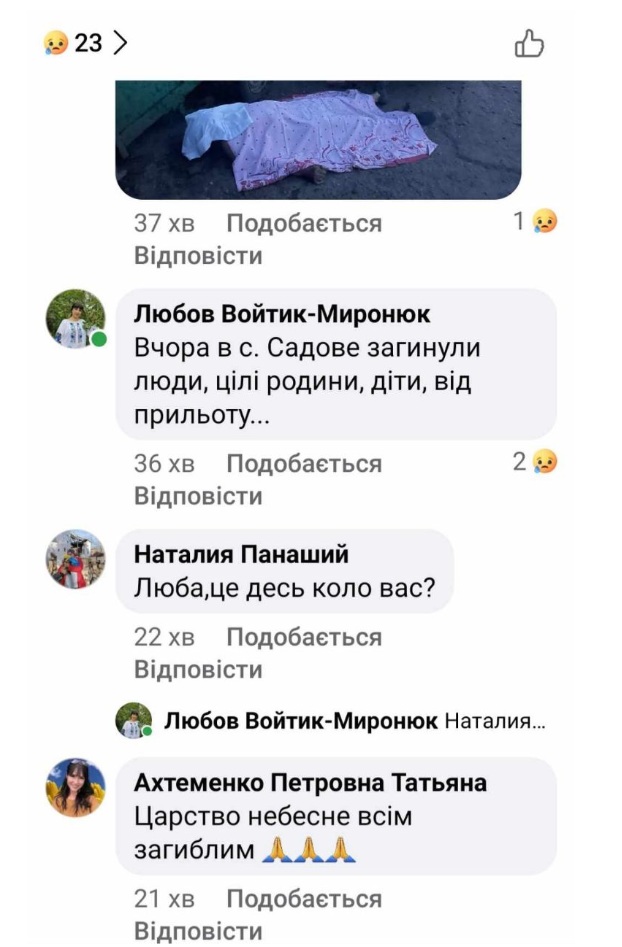The height and width of the screenshot is (947, 622).
Task: View reactions on Любов's Садове comment
Action: point(534,462)
